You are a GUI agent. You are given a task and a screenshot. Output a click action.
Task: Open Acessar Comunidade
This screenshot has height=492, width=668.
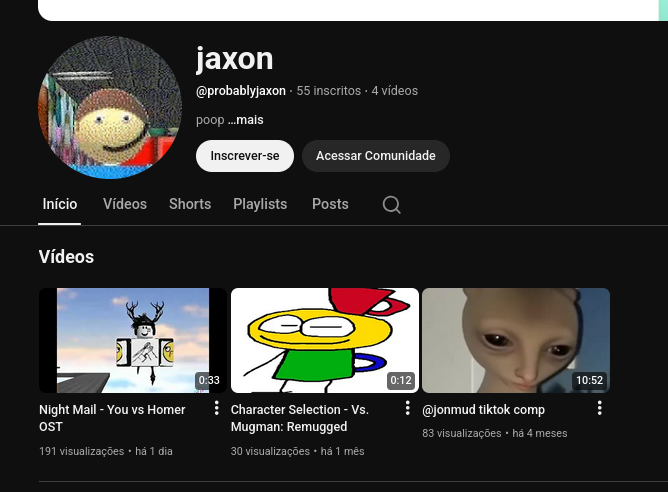[x=375, y=156]
